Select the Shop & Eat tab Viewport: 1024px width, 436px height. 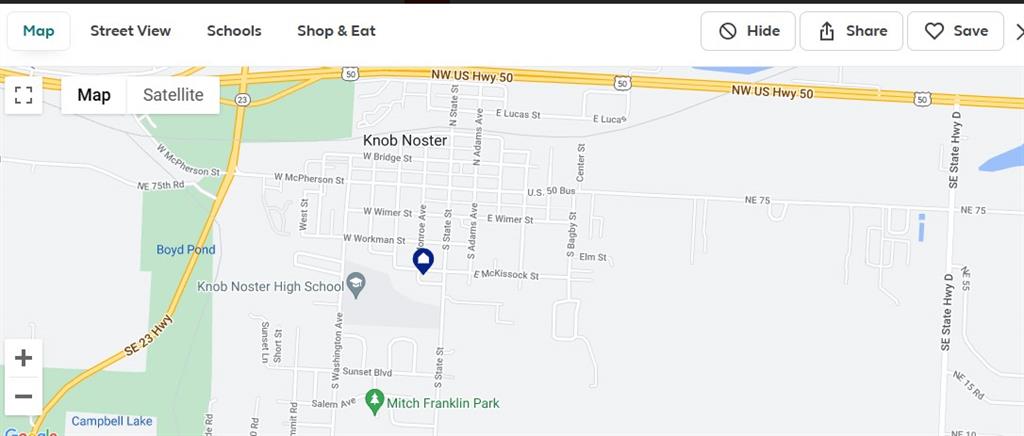(x=336, y=31)
